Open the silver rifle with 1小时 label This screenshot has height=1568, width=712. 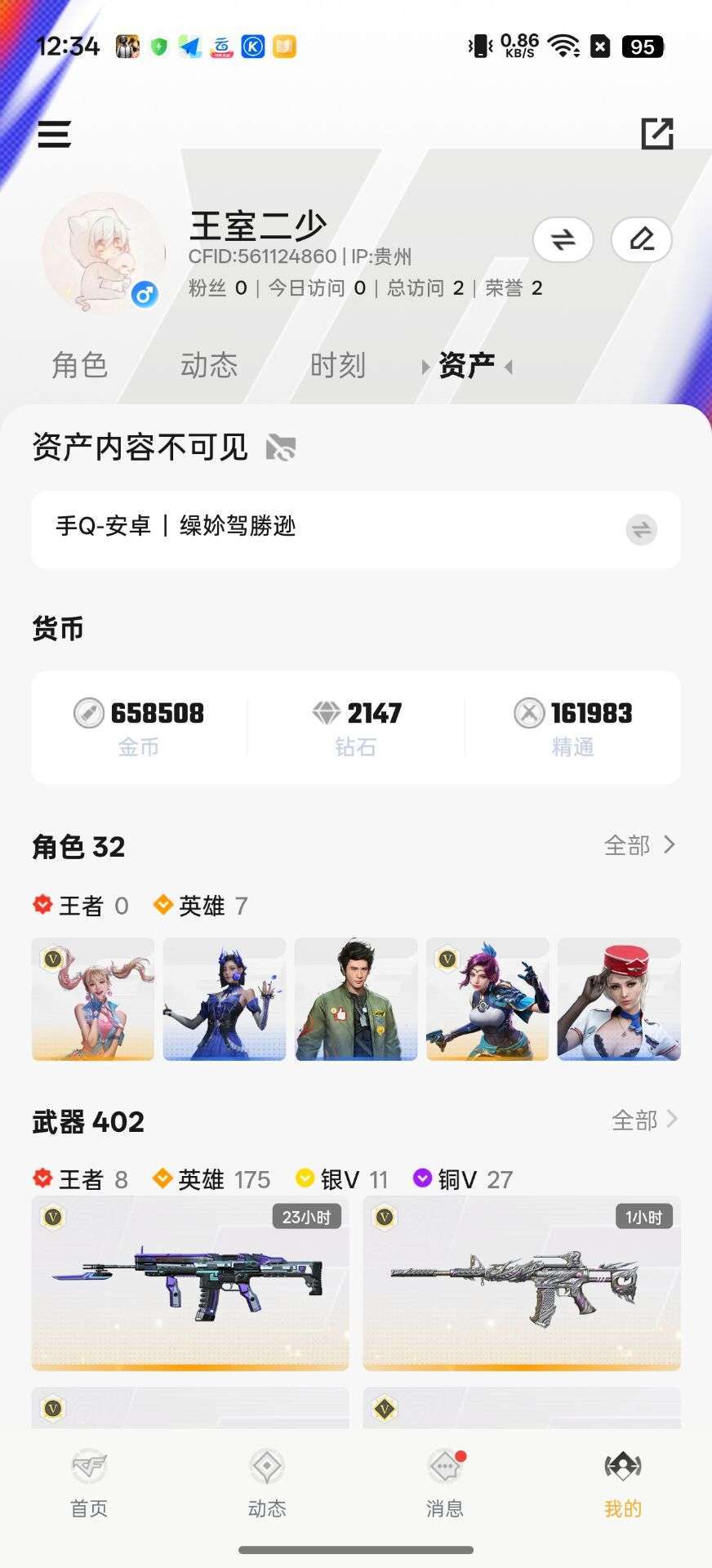(x=522, y=1282)
